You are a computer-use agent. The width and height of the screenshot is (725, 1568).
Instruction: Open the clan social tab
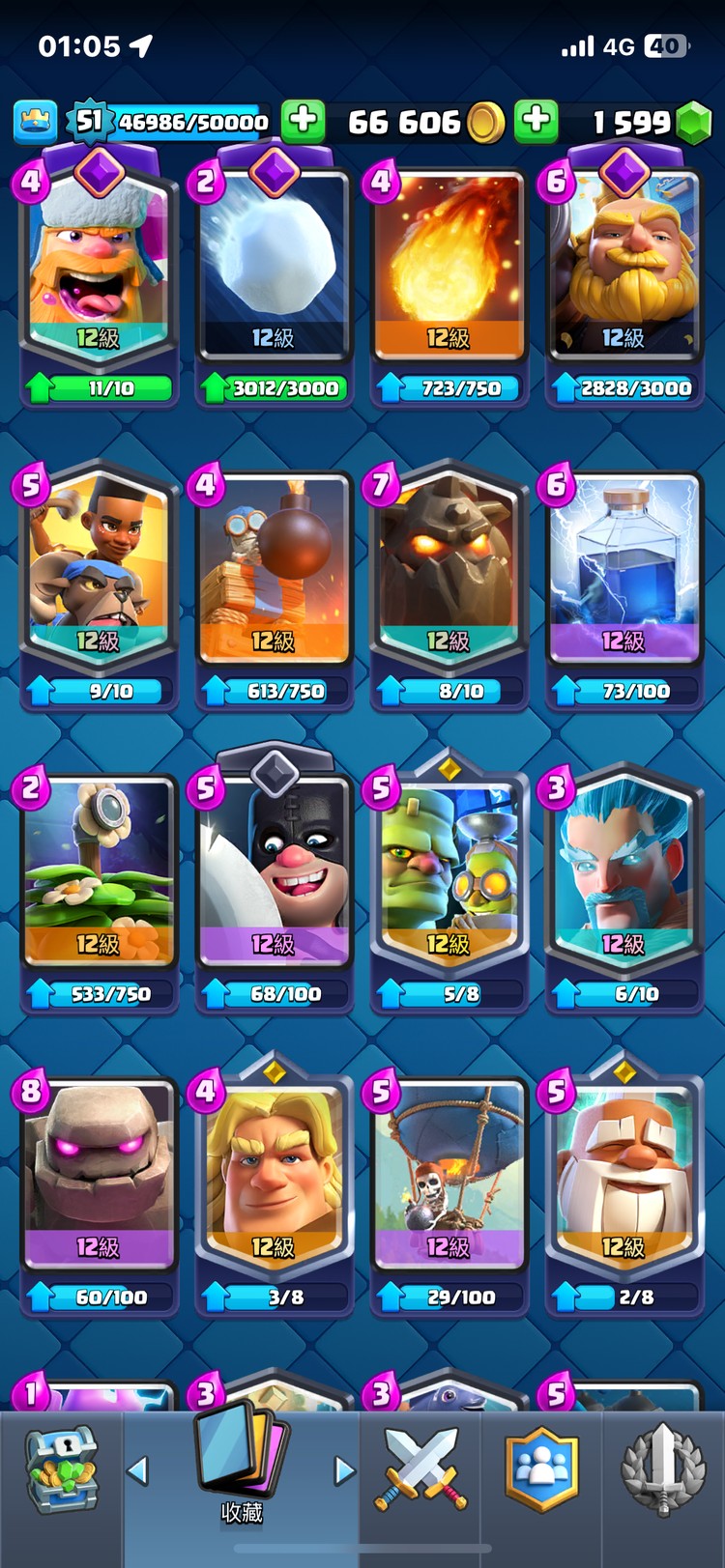coord(541,1470)
